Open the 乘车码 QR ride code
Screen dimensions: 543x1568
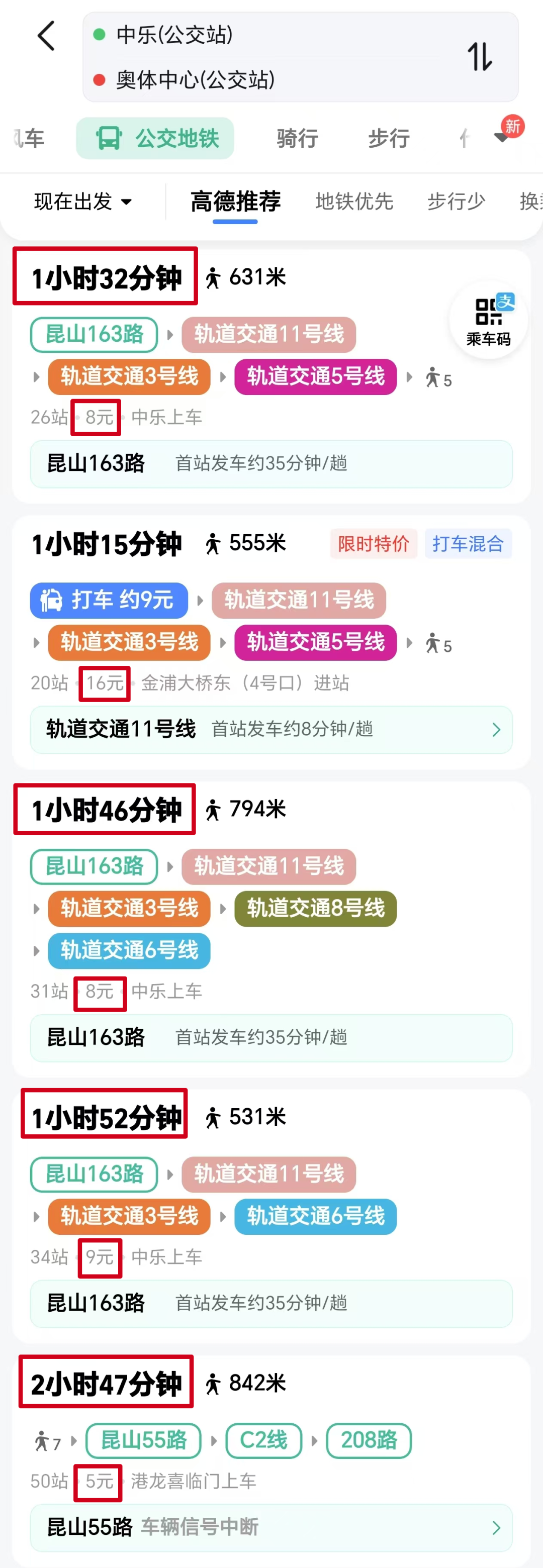pyautogui.click(x=488, y=320)
